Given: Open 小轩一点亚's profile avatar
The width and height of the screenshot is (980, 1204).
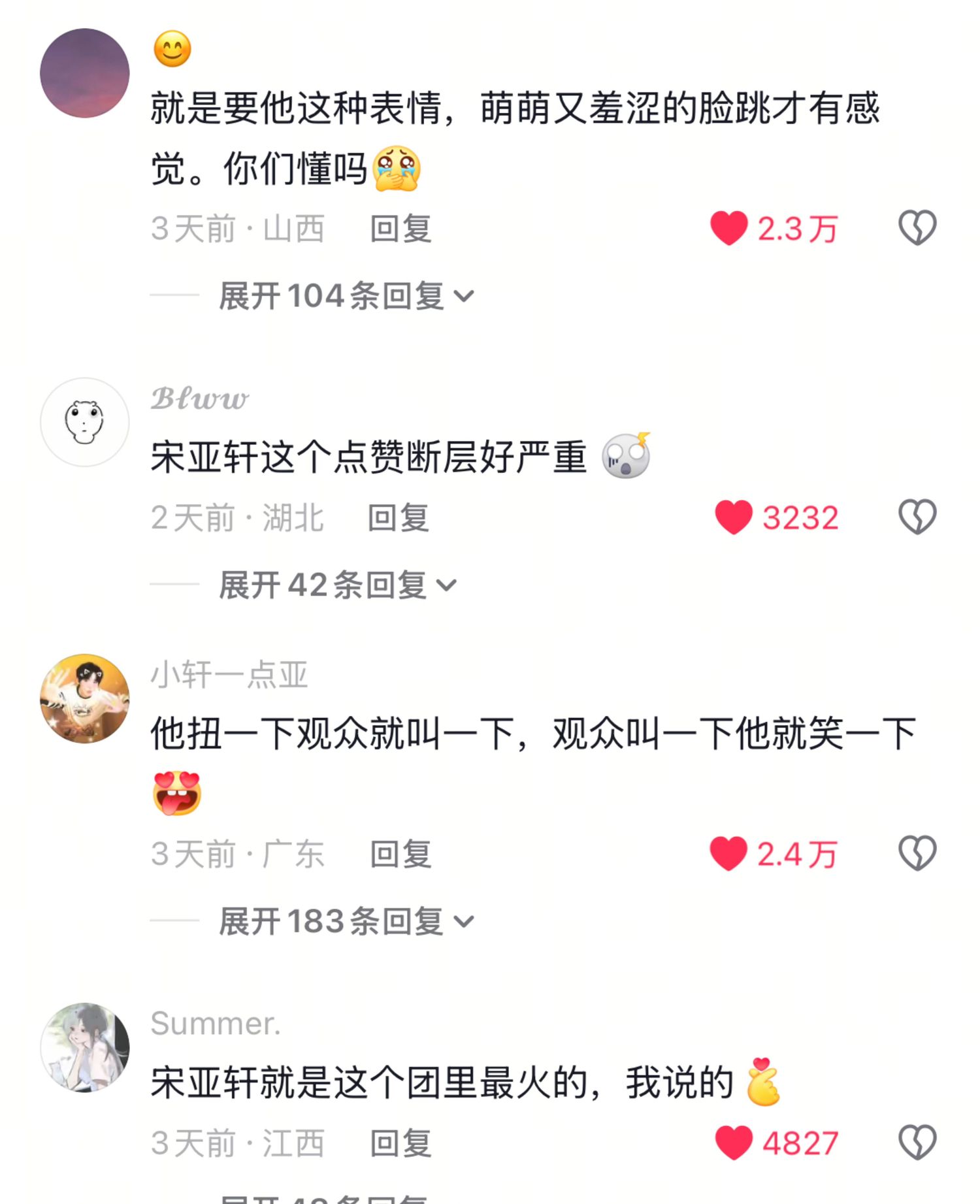Looking at the screenshot, I should (85, 698).
